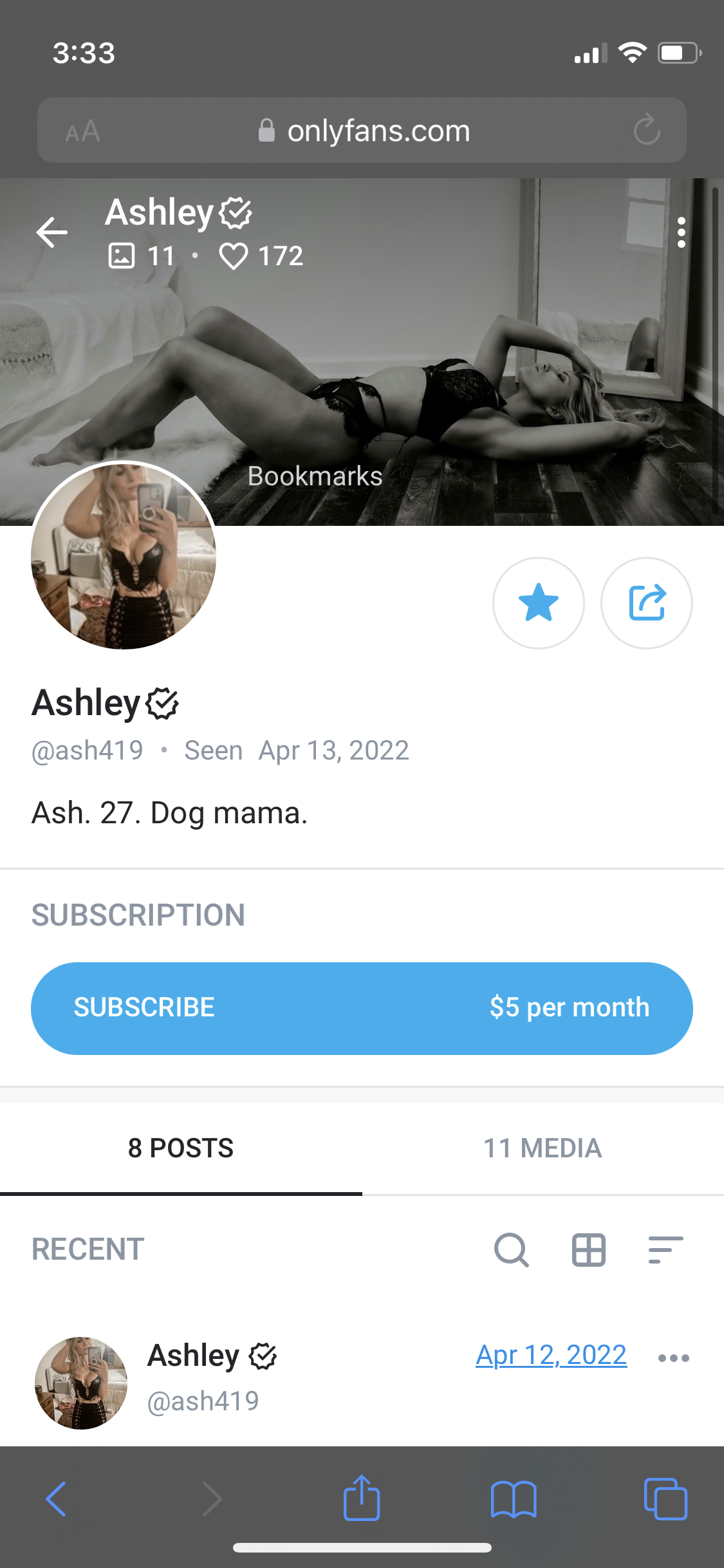Go back in Safari browser toolbar

pos(56,1498)
